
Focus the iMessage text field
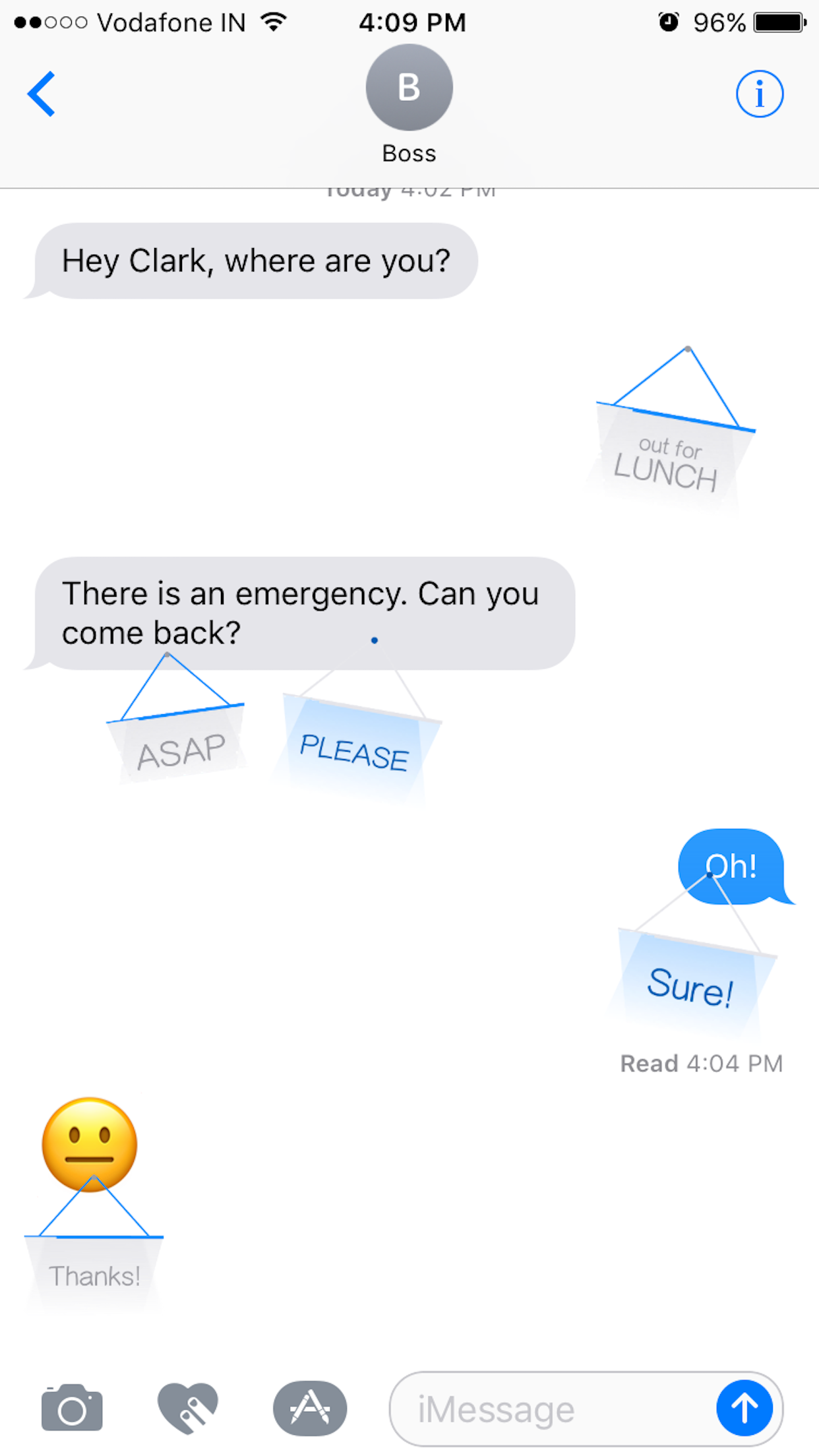click(x=547, y=1410)
